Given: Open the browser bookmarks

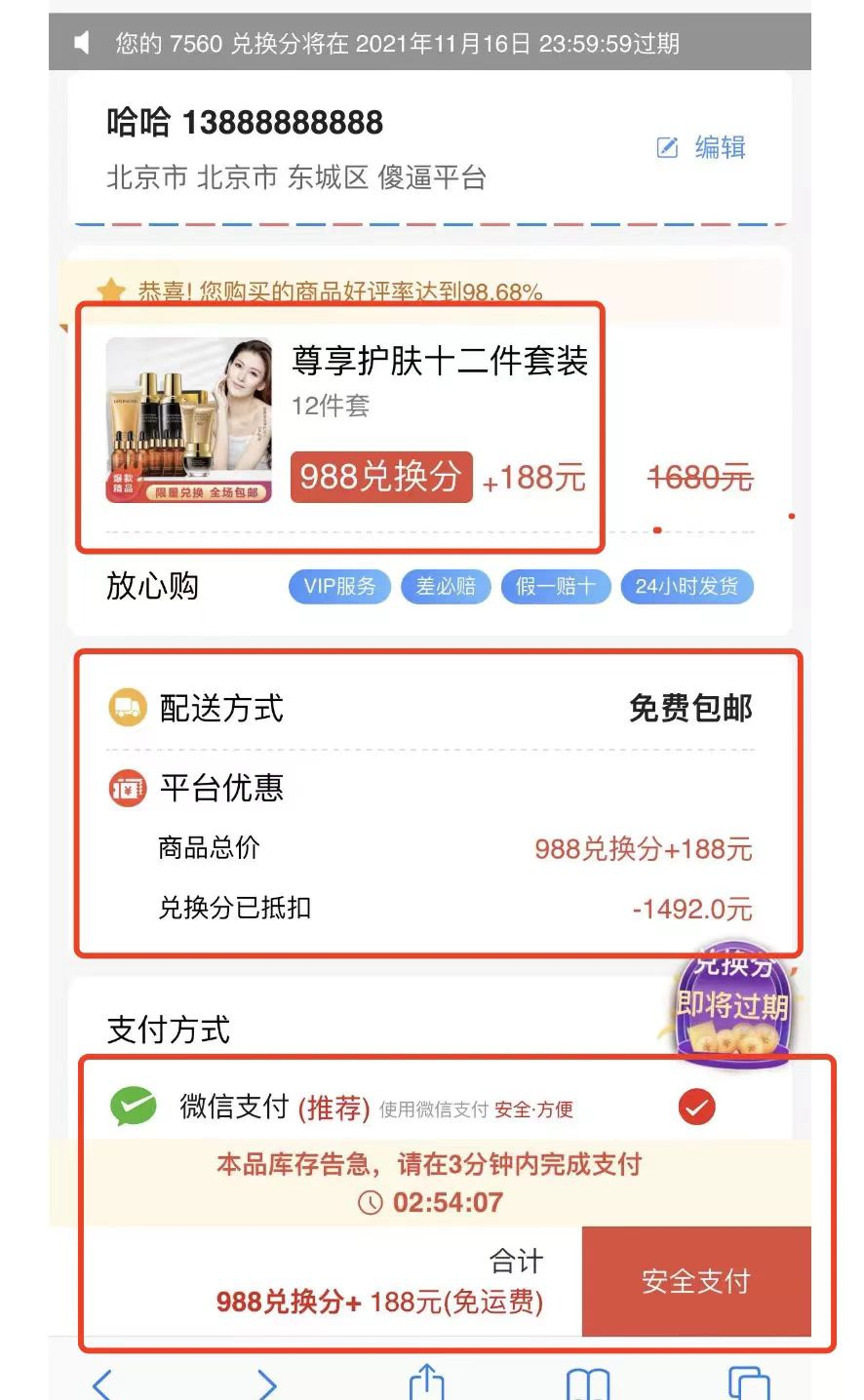Looking at the screenshot, I should tap(587, 1383).
